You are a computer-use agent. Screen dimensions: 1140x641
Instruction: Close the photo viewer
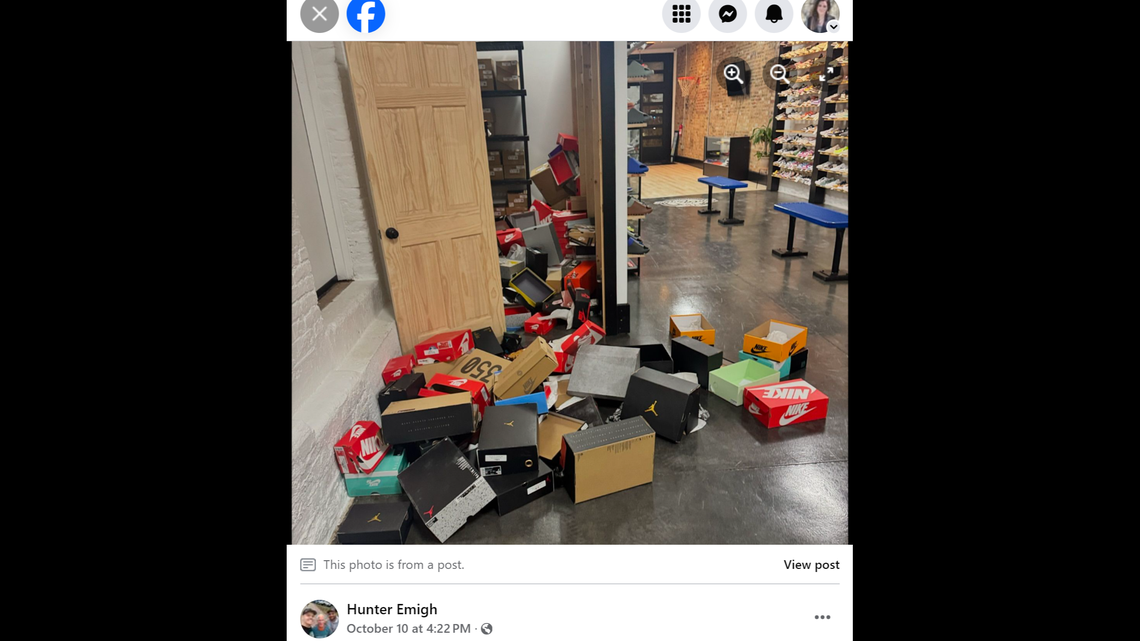(319, 14)
